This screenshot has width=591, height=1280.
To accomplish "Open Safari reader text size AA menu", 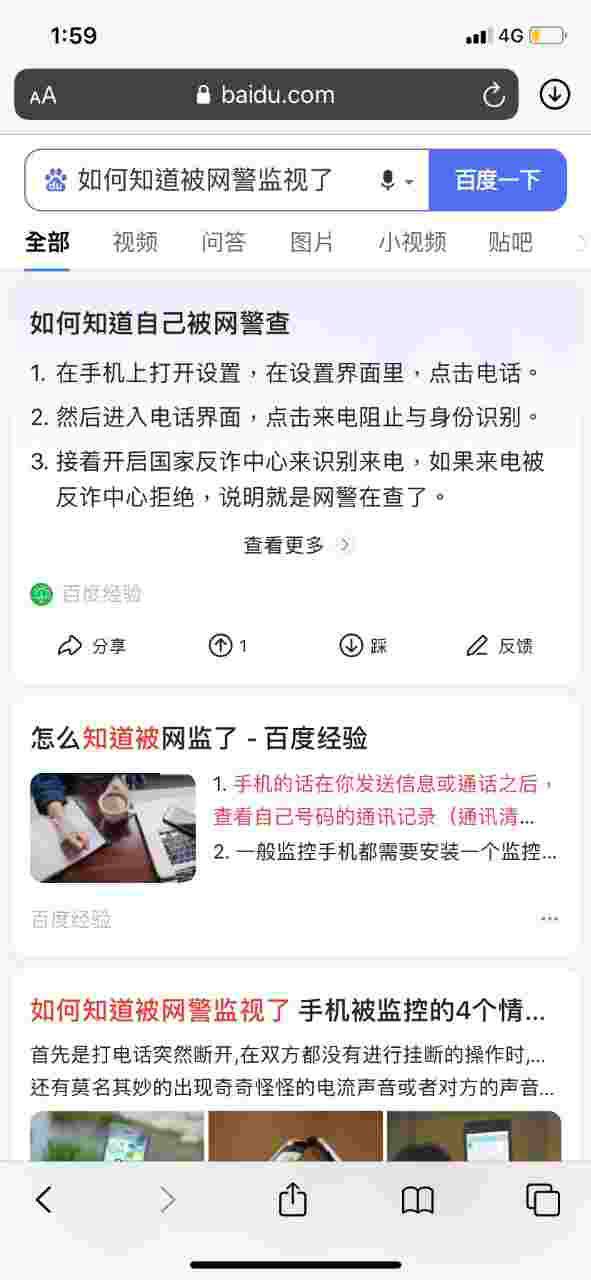I will 43,96.
